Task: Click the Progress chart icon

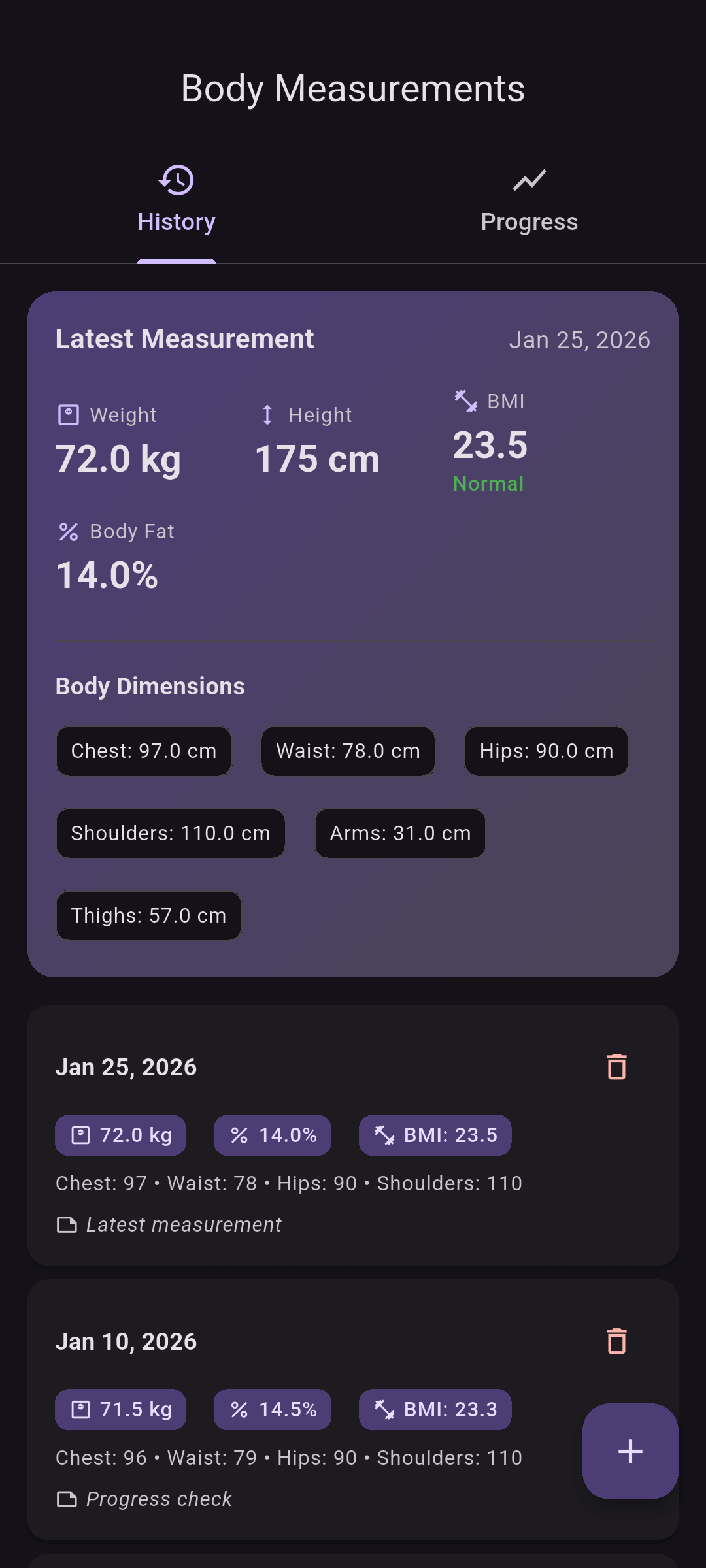Action: [x=528, y=179]
